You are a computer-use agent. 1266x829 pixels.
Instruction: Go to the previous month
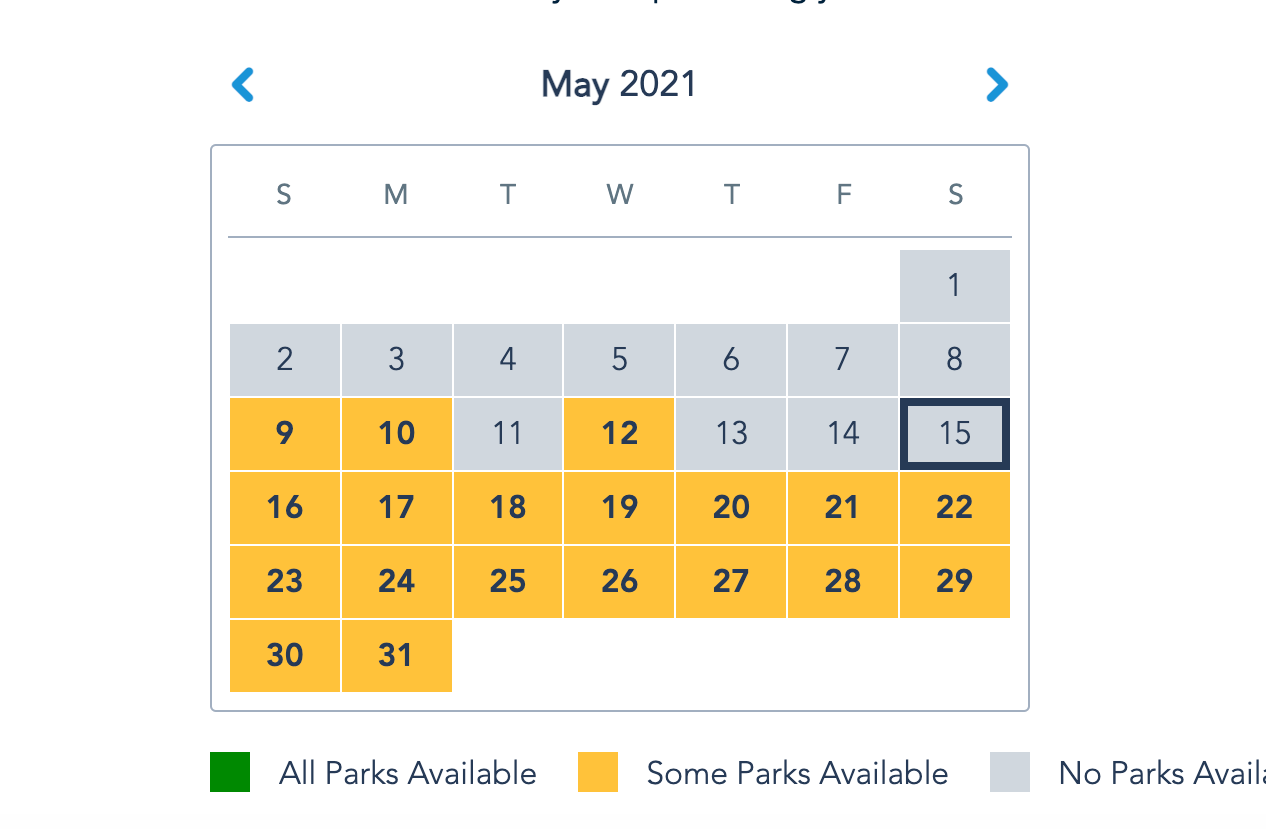(x=243, y=85)
